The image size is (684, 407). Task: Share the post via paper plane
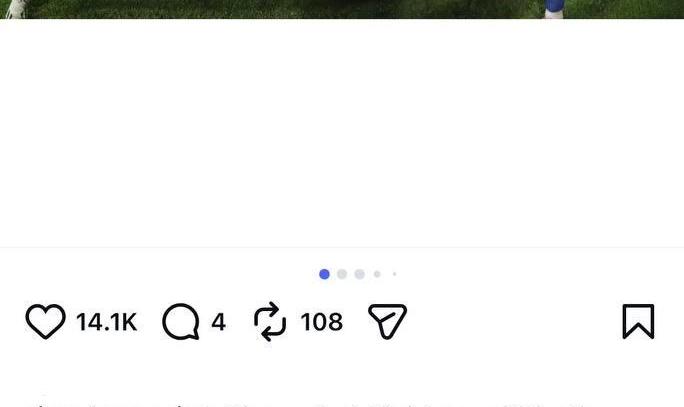click(x=387, y=322)
